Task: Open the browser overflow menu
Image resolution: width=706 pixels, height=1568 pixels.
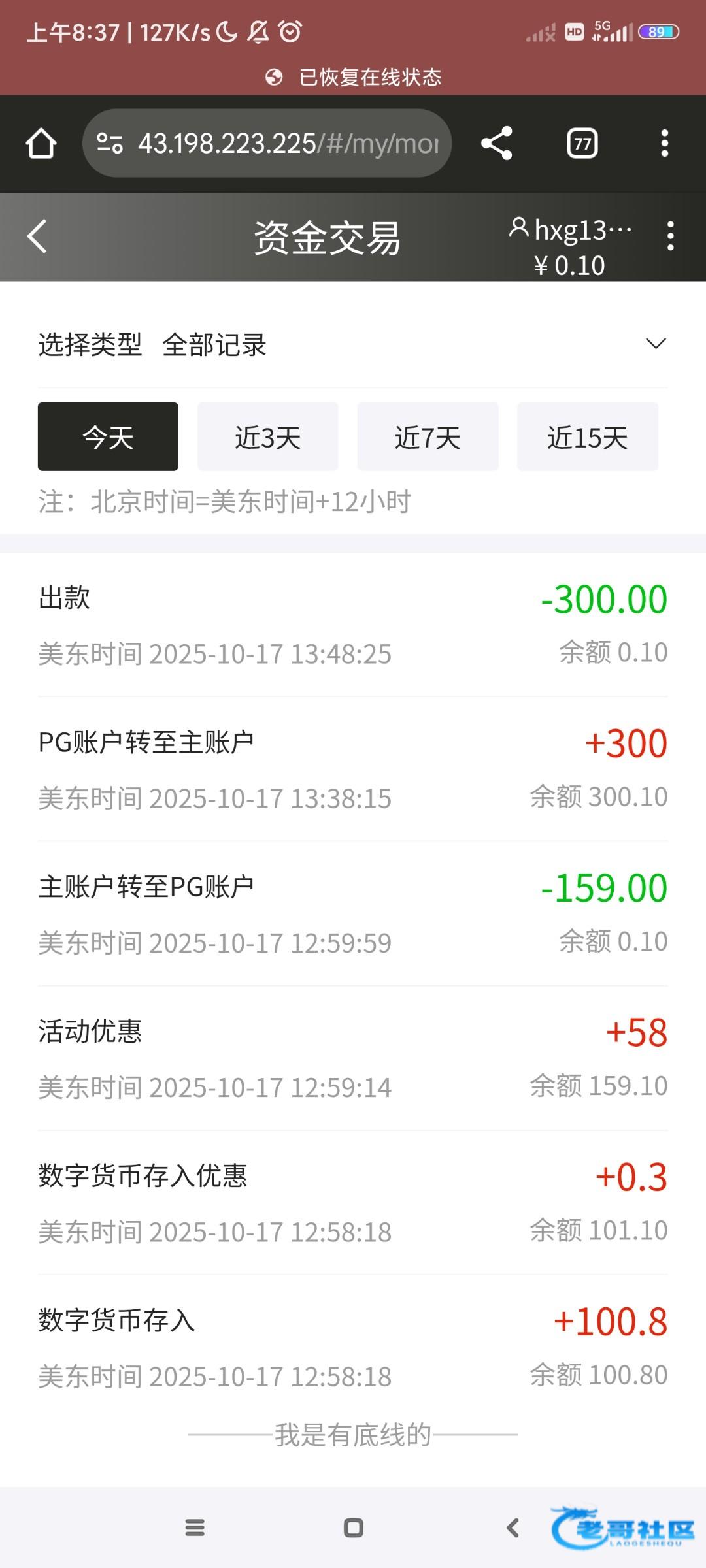Action: [x=664, y=144]
